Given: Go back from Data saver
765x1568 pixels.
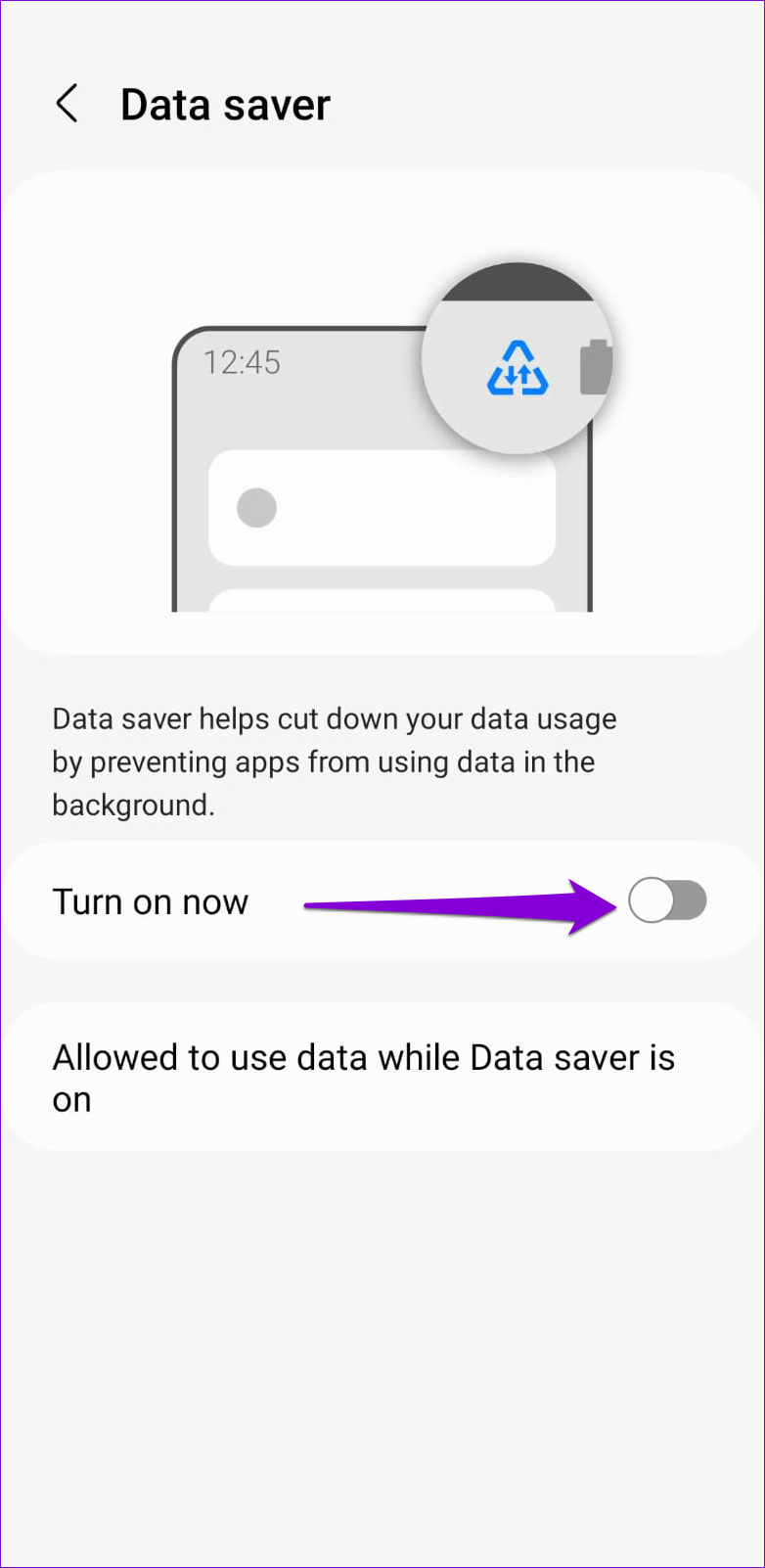Looking at the screenshot, I should pos(67,104).
